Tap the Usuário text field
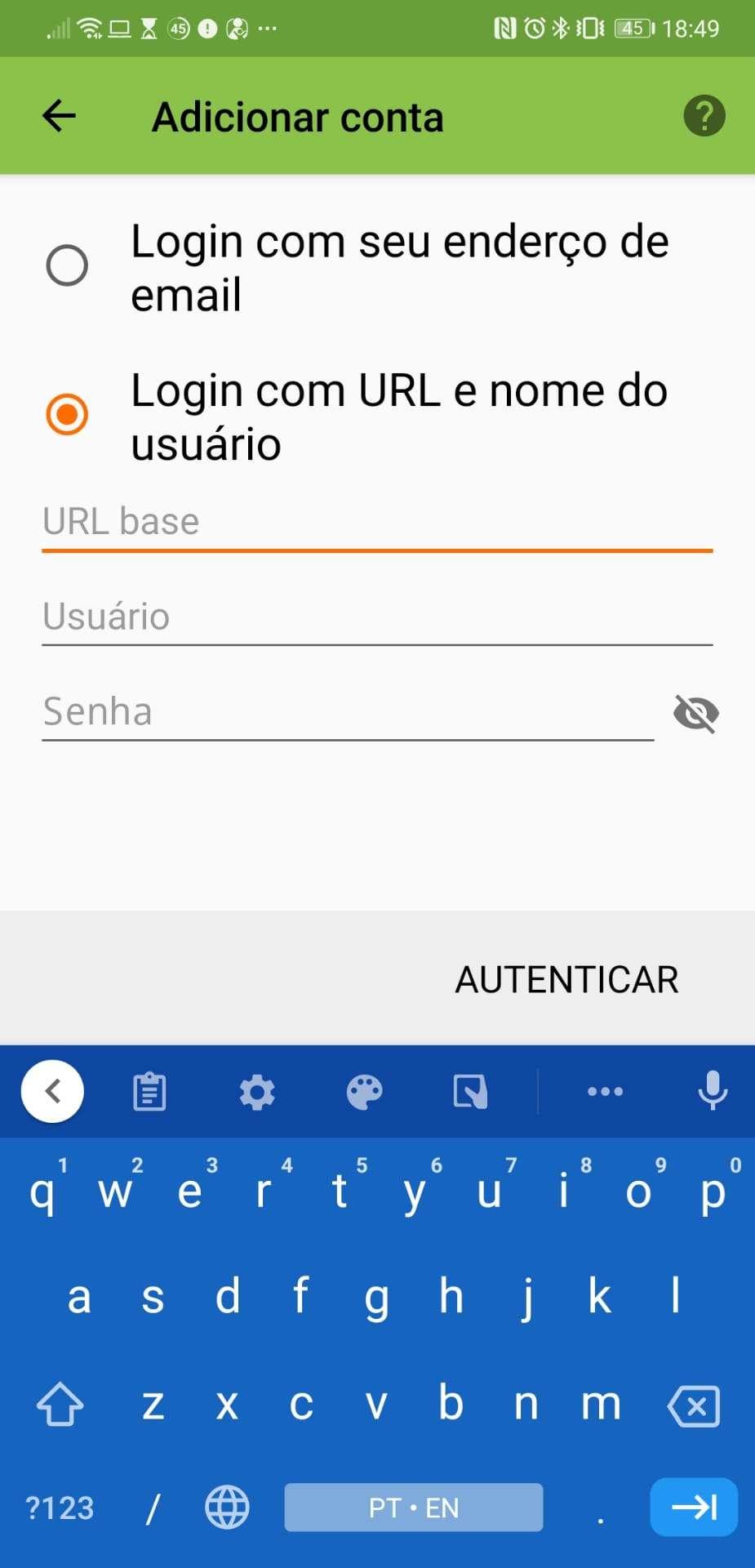 click(377, 617)
